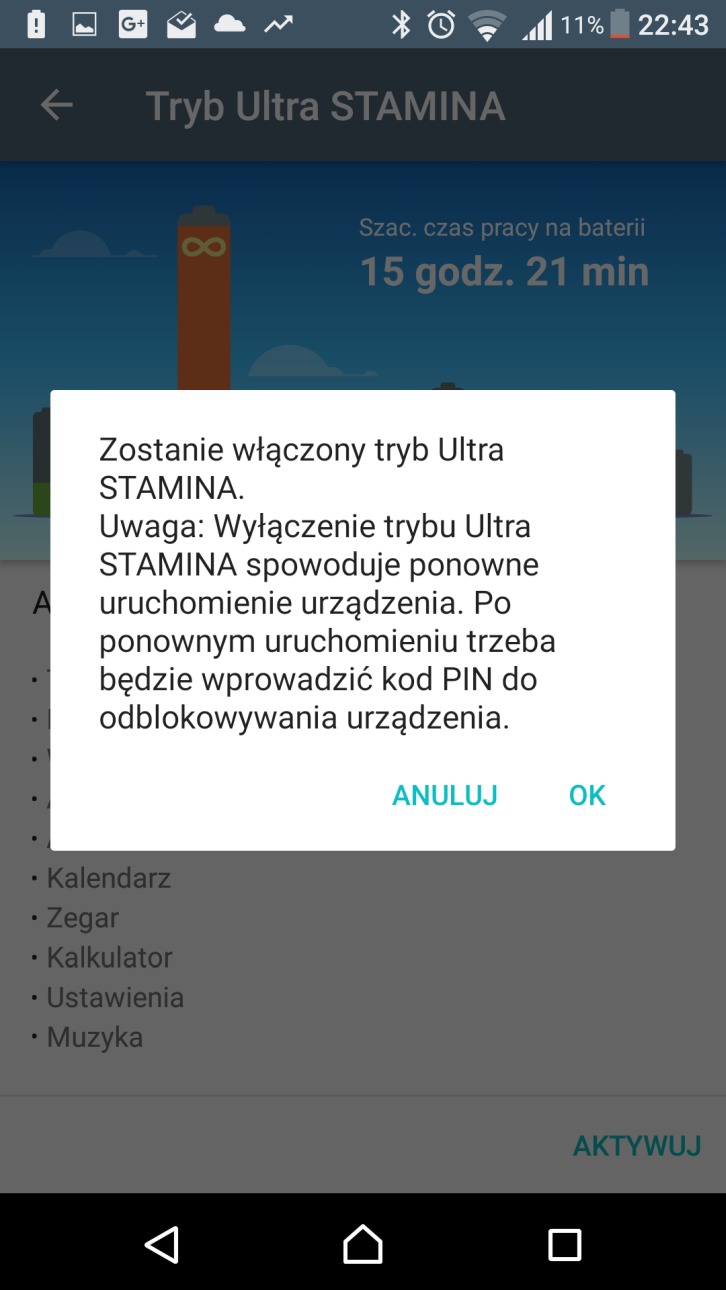Cancel the dialog with ANULUJ
This screenshot has width=726, height=1290.
coord(444,795)
